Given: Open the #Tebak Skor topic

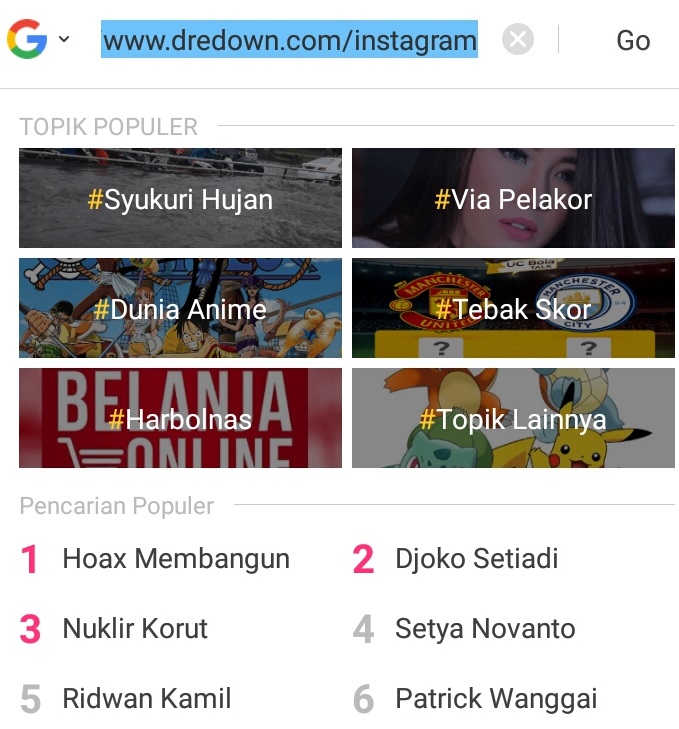Looking at the screenshot, I should [x=513, y=308].
